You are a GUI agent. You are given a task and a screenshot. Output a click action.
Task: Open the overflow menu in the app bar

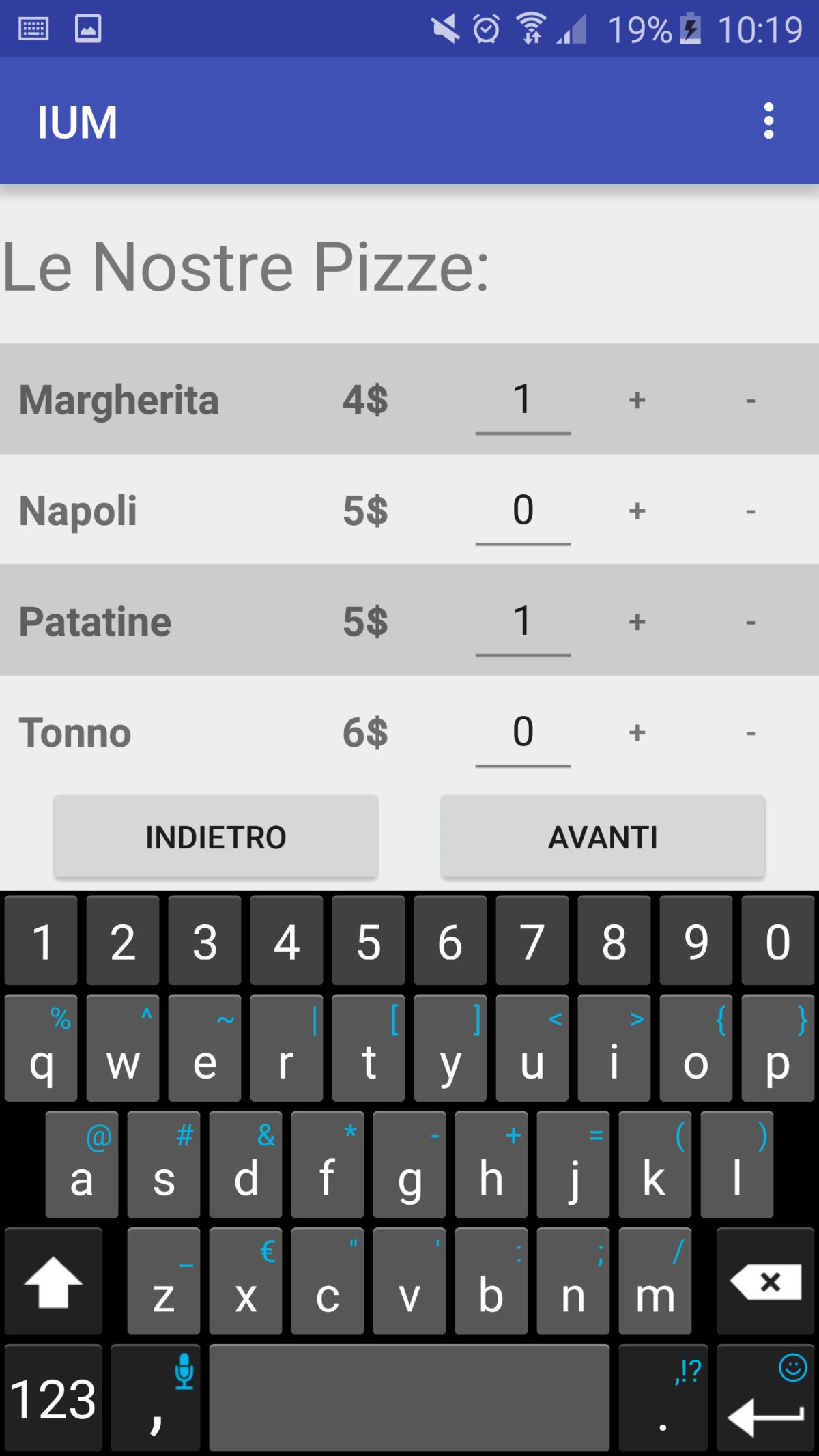pyautogui.click(x=768, y=122)
